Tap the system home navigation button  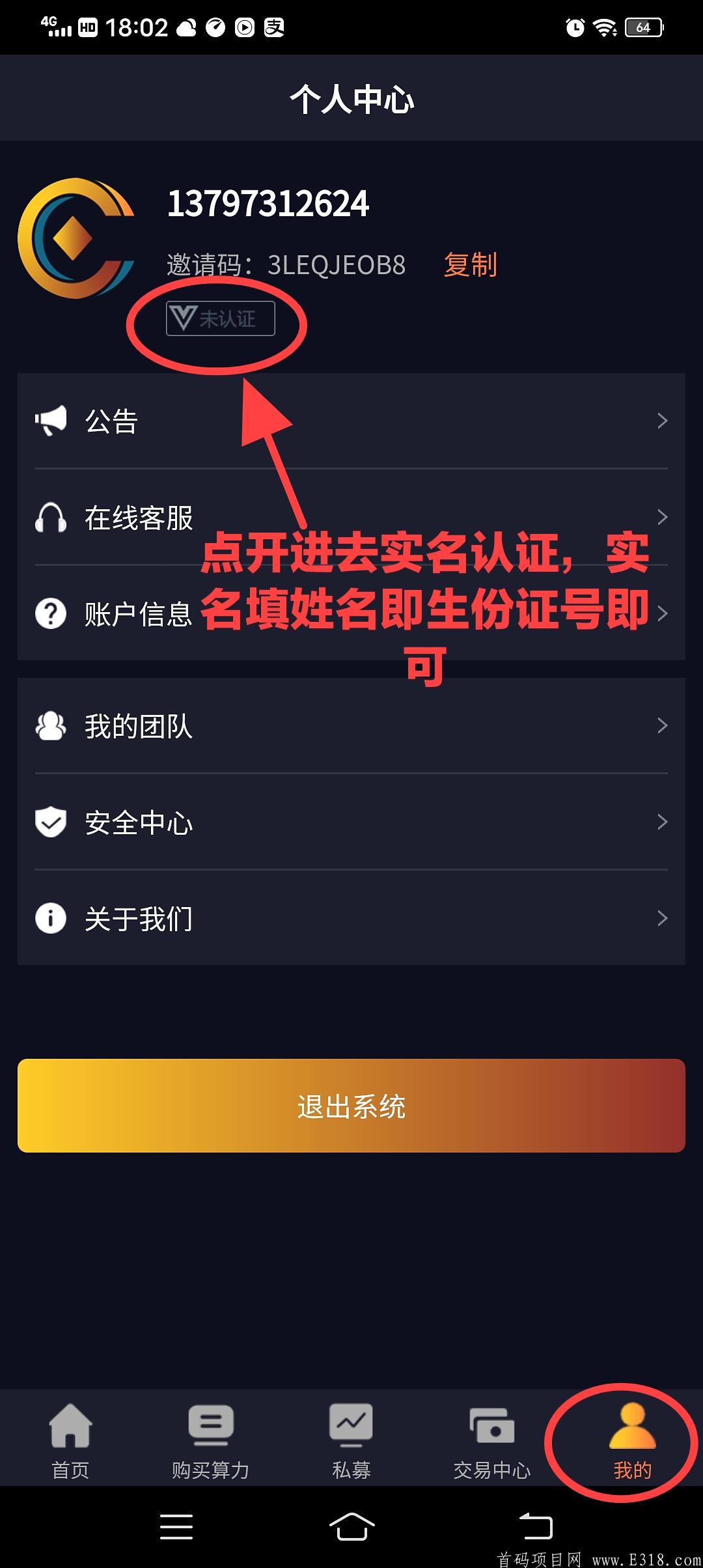351,1527
